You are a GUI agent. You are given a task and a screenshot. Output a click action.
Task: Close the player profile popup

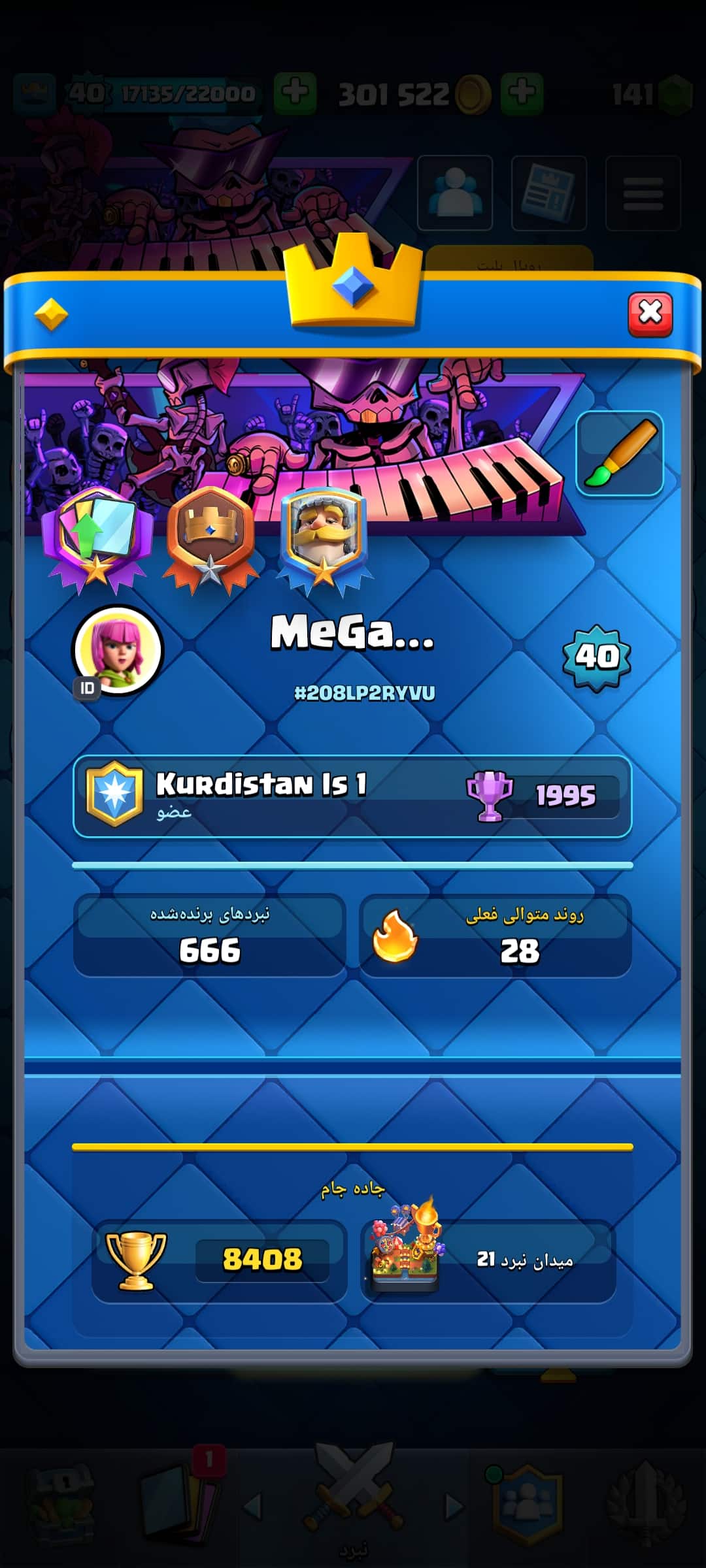point(650,314)
